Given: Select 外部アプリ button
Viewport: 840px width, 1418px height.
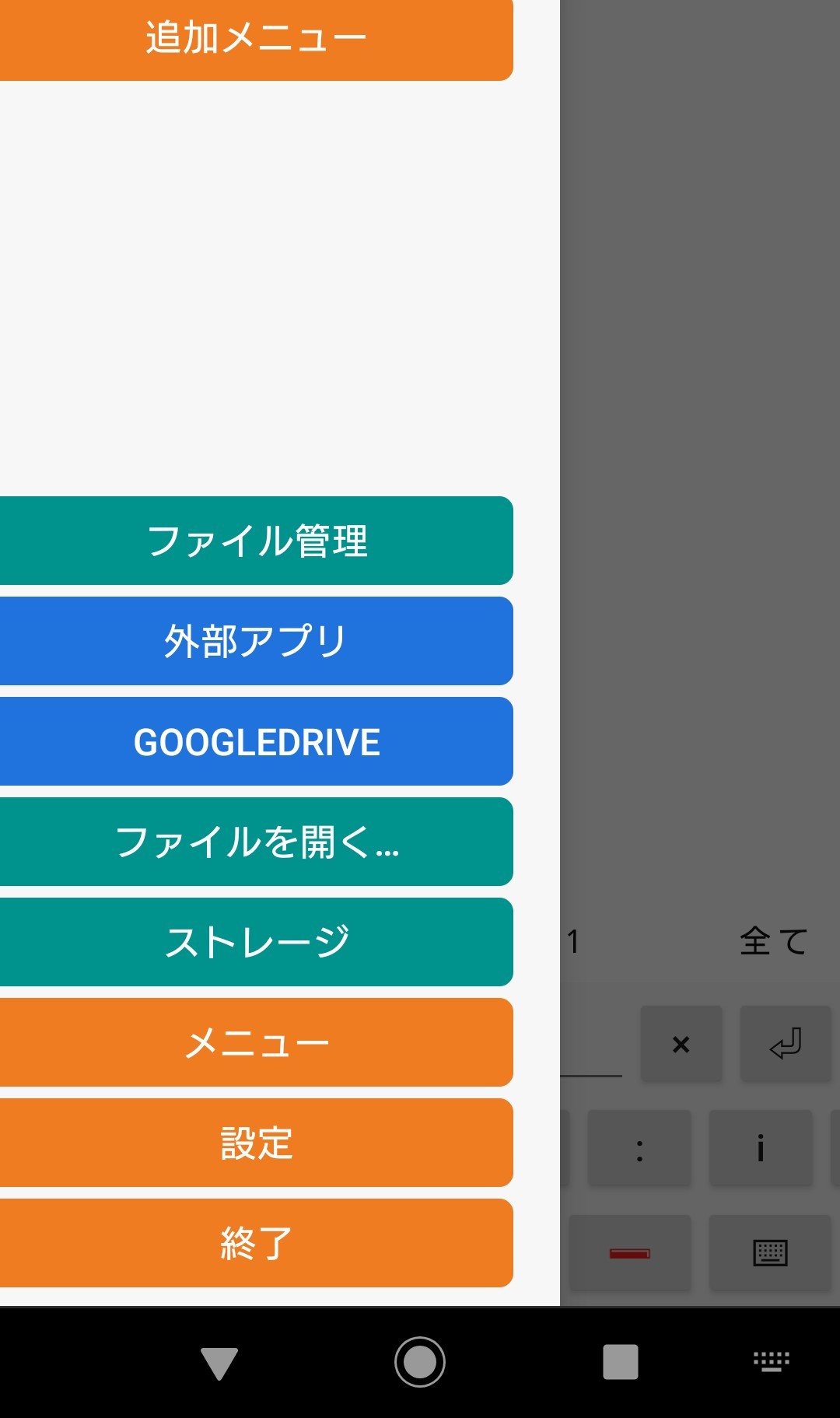Looking at the screenshot, I should click(257, 641).
